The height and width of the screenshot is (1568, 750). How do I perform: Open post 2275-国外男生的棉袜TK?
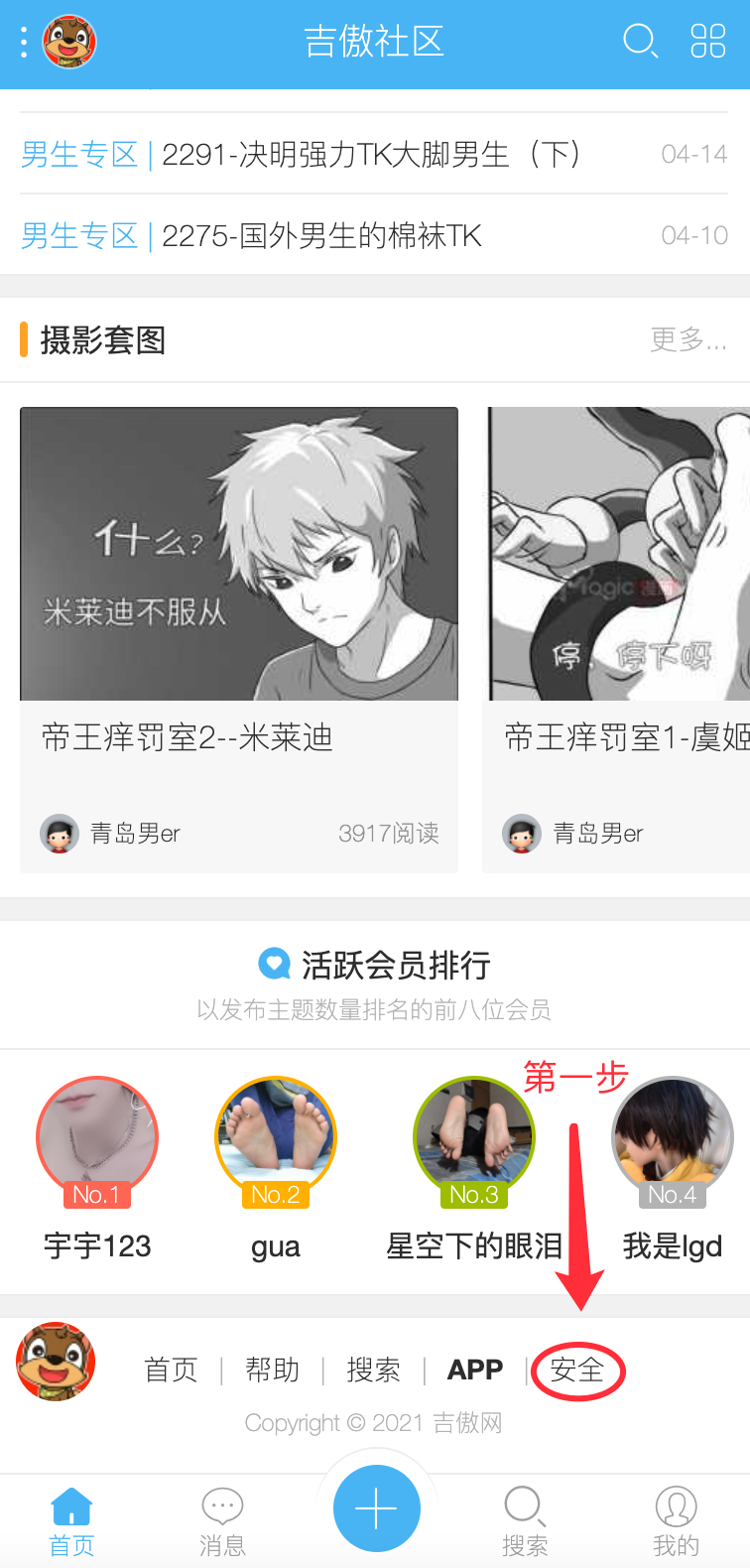click(x=321, y=236)
